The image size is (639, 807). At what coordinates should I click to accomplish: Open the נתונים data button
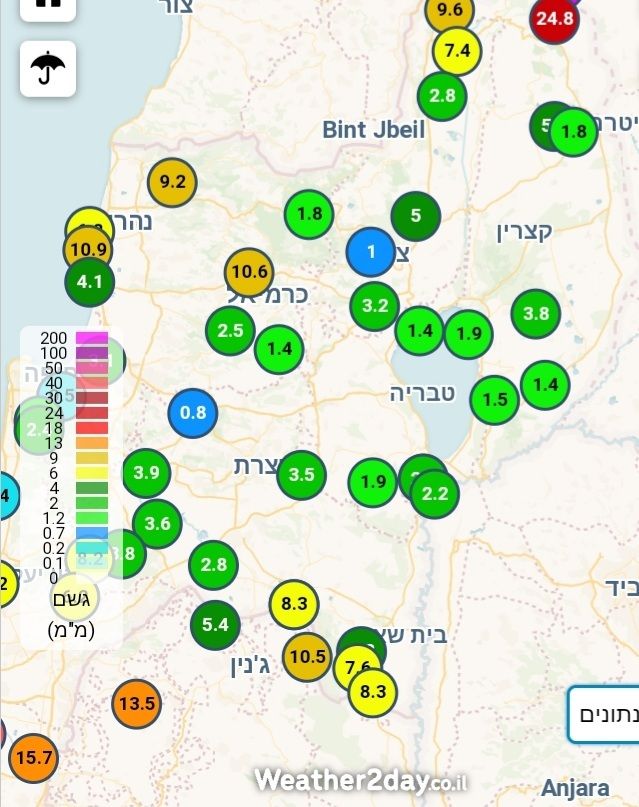coord(607,715)
